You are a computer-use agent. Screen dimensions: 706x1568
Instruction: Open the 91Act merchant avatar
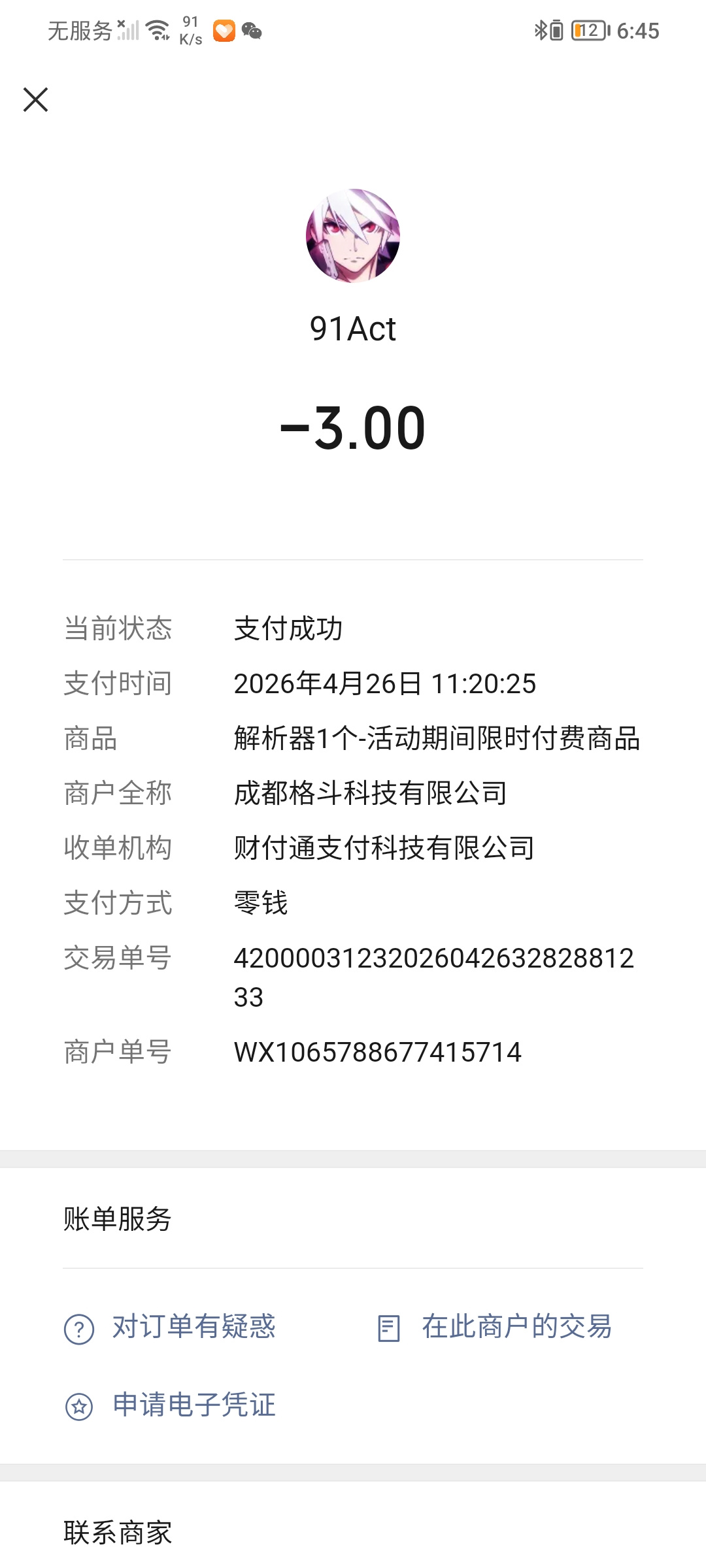353,236
